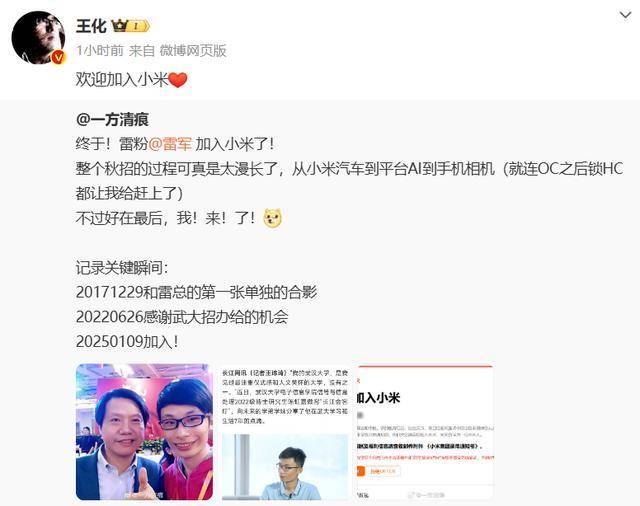640x506 pixels.
Task: Tap the 微博网页版 source link
Action: point(196,50)
